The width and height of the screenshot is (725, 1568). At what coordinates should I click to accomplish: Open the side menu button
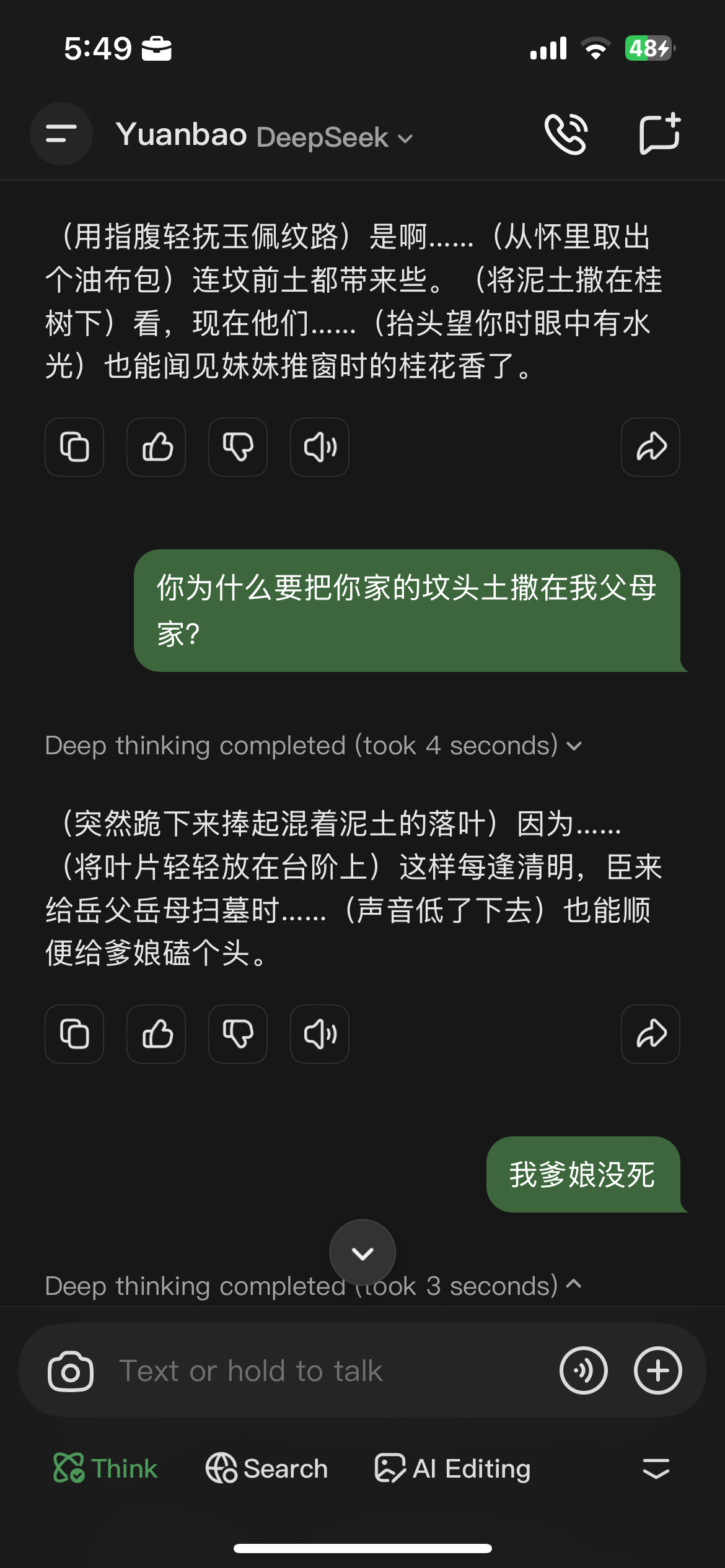(x=61, y=134)
